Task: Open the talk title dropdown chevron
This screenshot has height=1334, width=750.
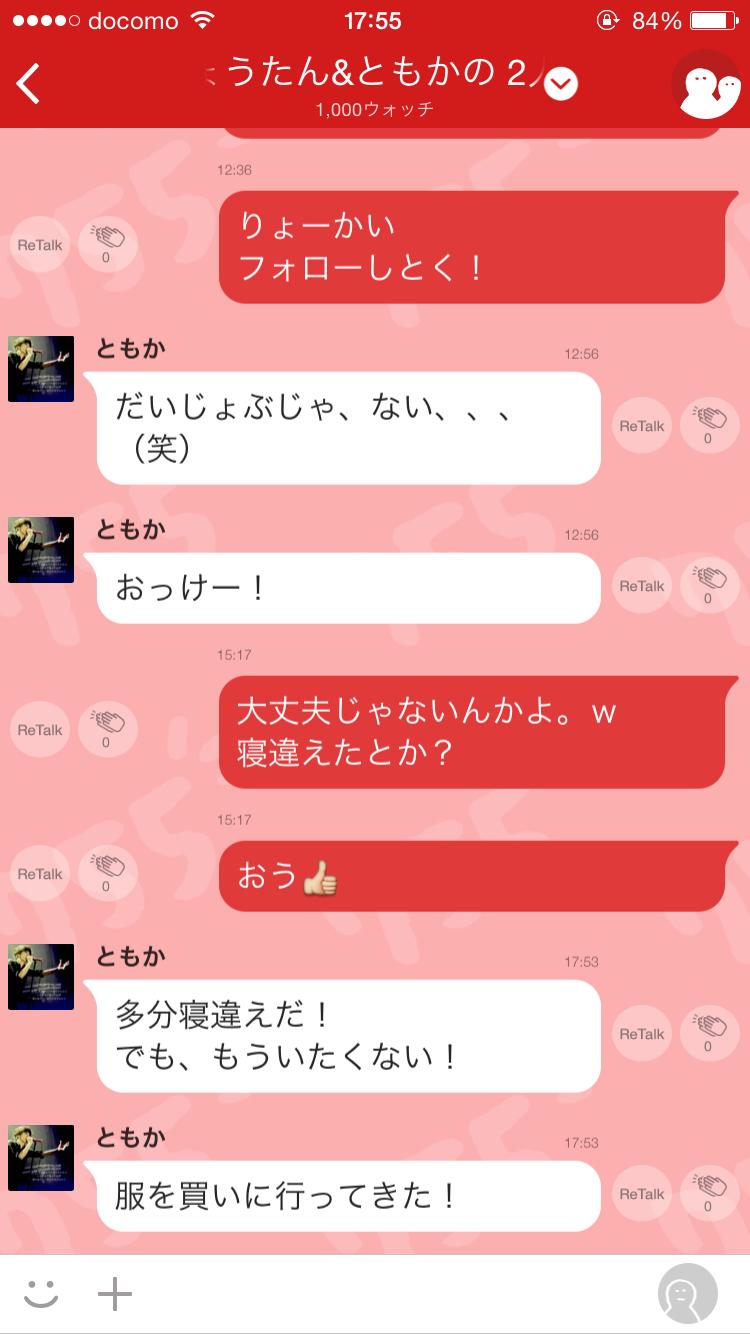Action: point(561,84)
